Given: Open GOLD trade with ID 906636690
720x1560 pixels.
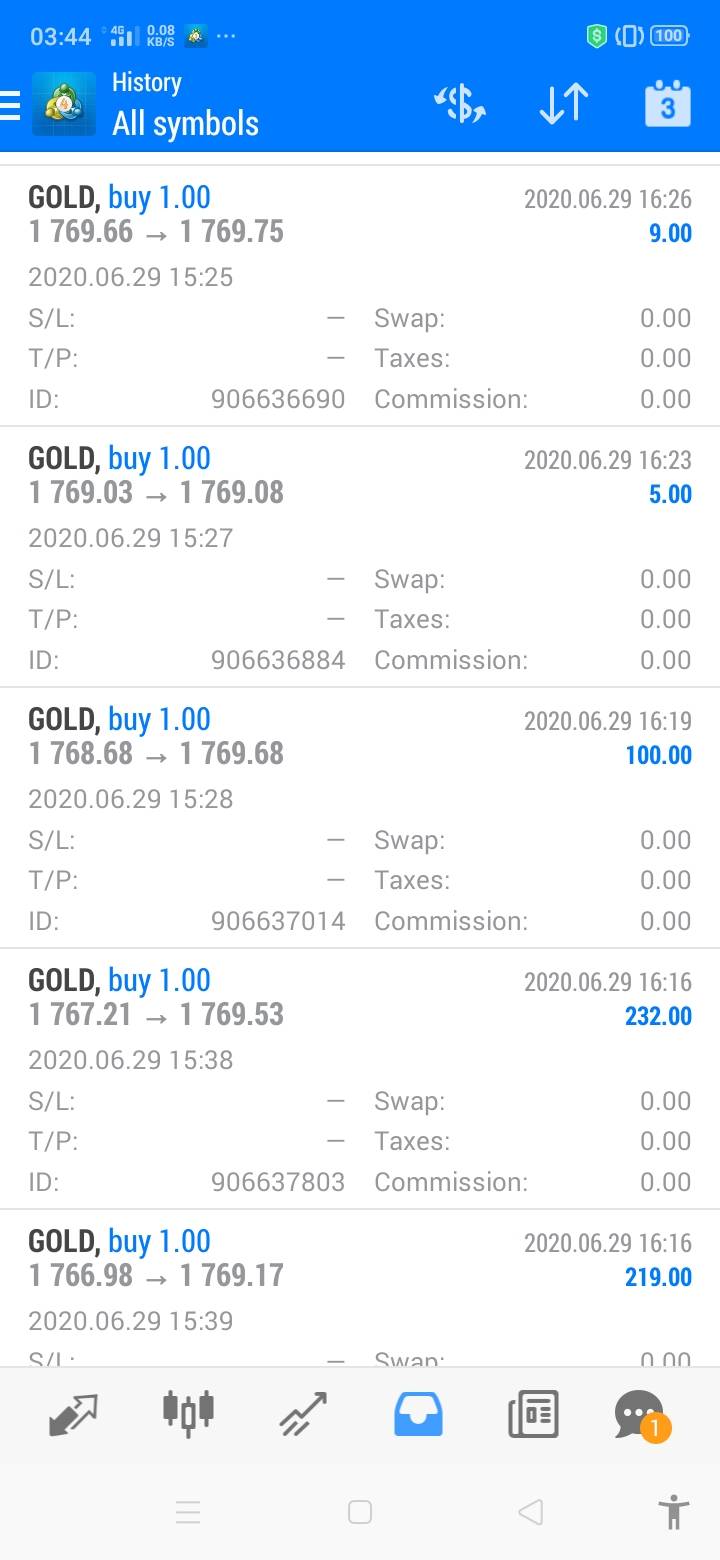Looking at the screenshot, I should pos(360,297).
